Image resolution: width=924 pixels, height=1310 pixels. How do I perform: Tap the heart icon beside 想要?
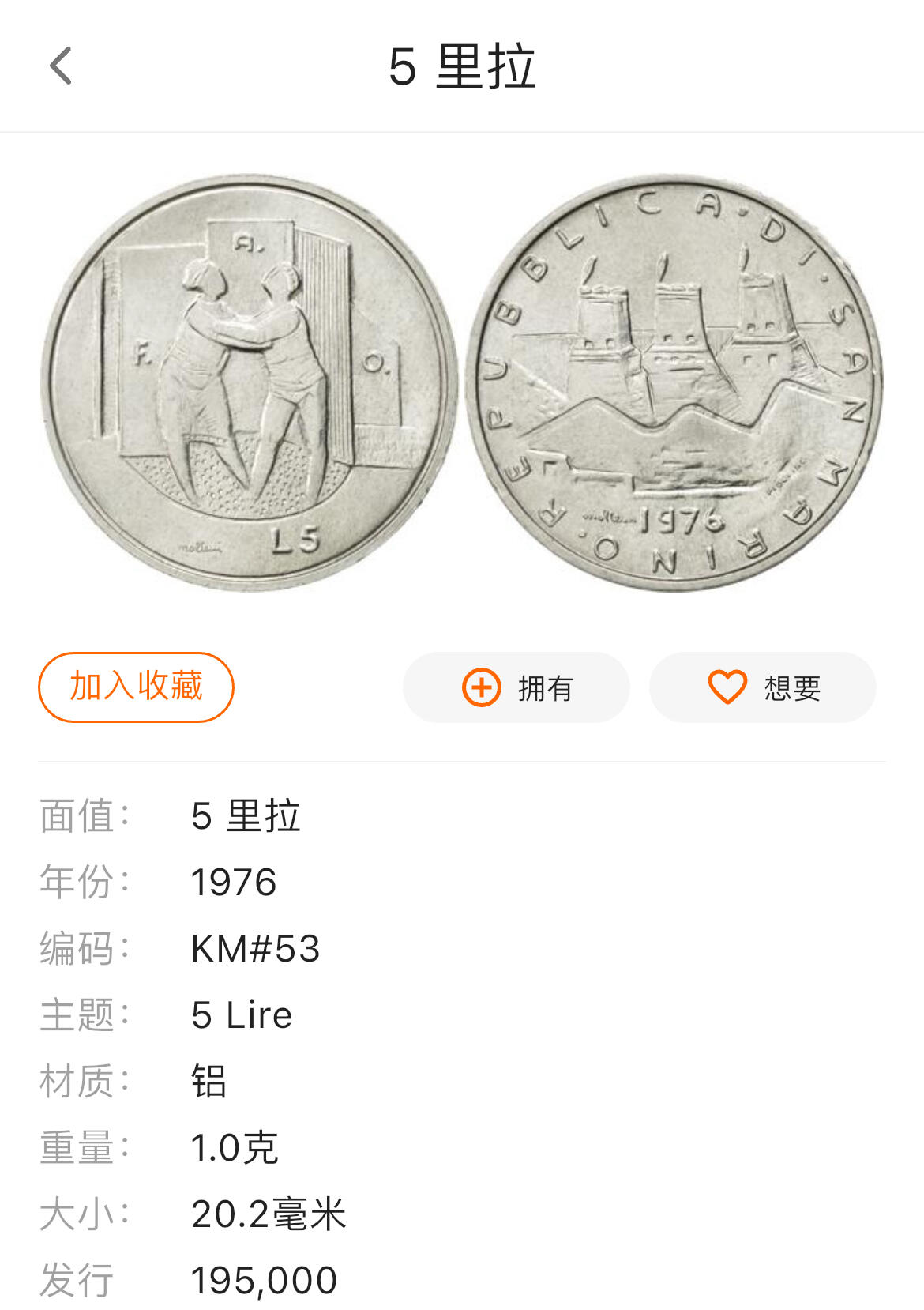[729, 687]
